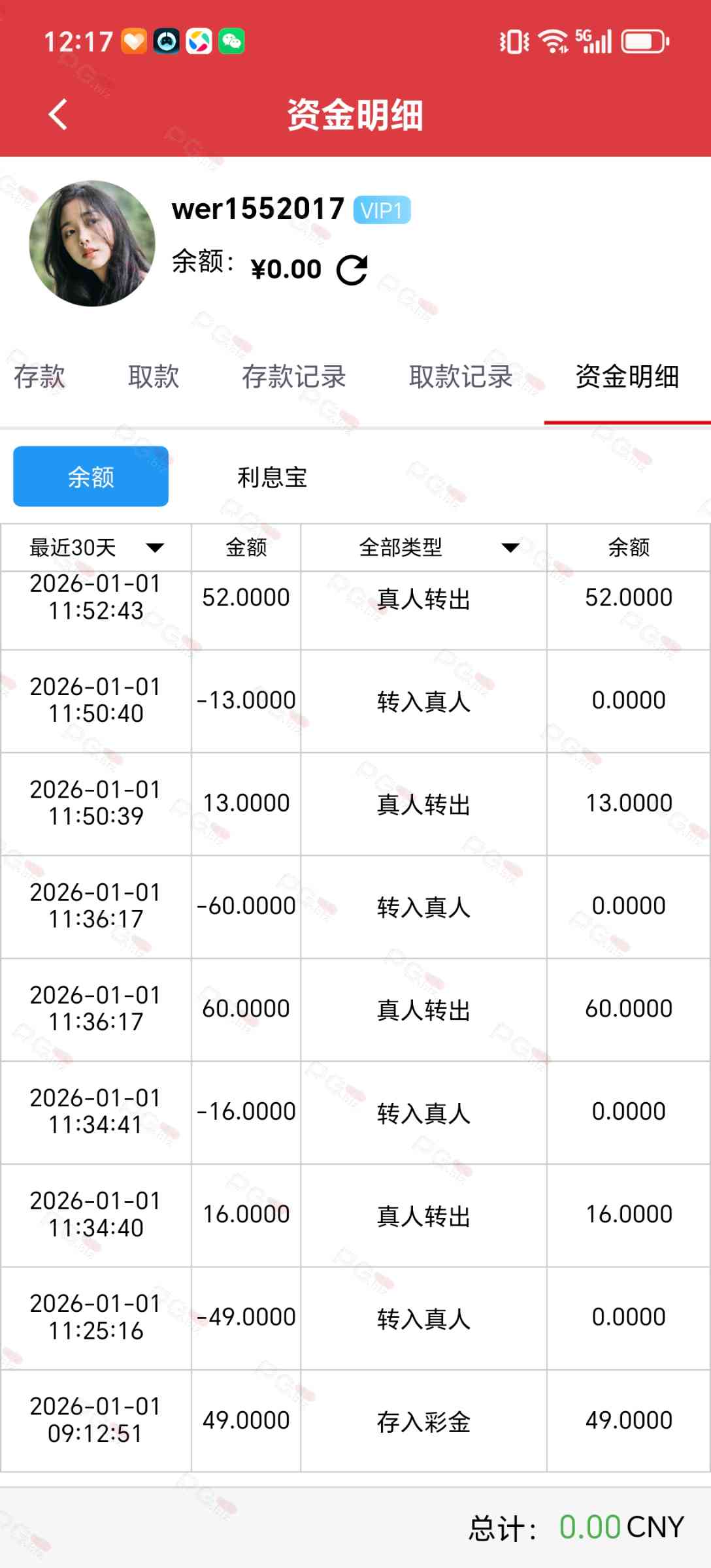The height and width of the screenshot is (1568, 711).
Task: Expand the 最近30天 date filter
Action: pyautogui.click(x=96, y=547)
